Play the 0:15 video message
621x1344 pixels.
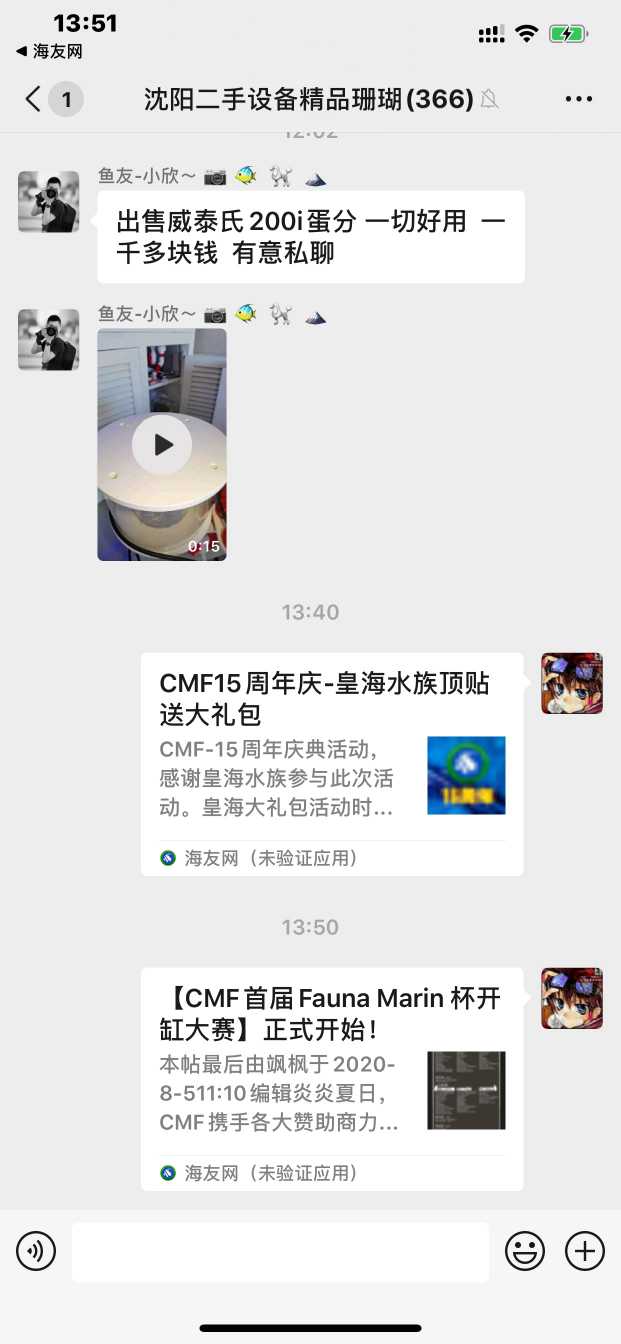162,445
